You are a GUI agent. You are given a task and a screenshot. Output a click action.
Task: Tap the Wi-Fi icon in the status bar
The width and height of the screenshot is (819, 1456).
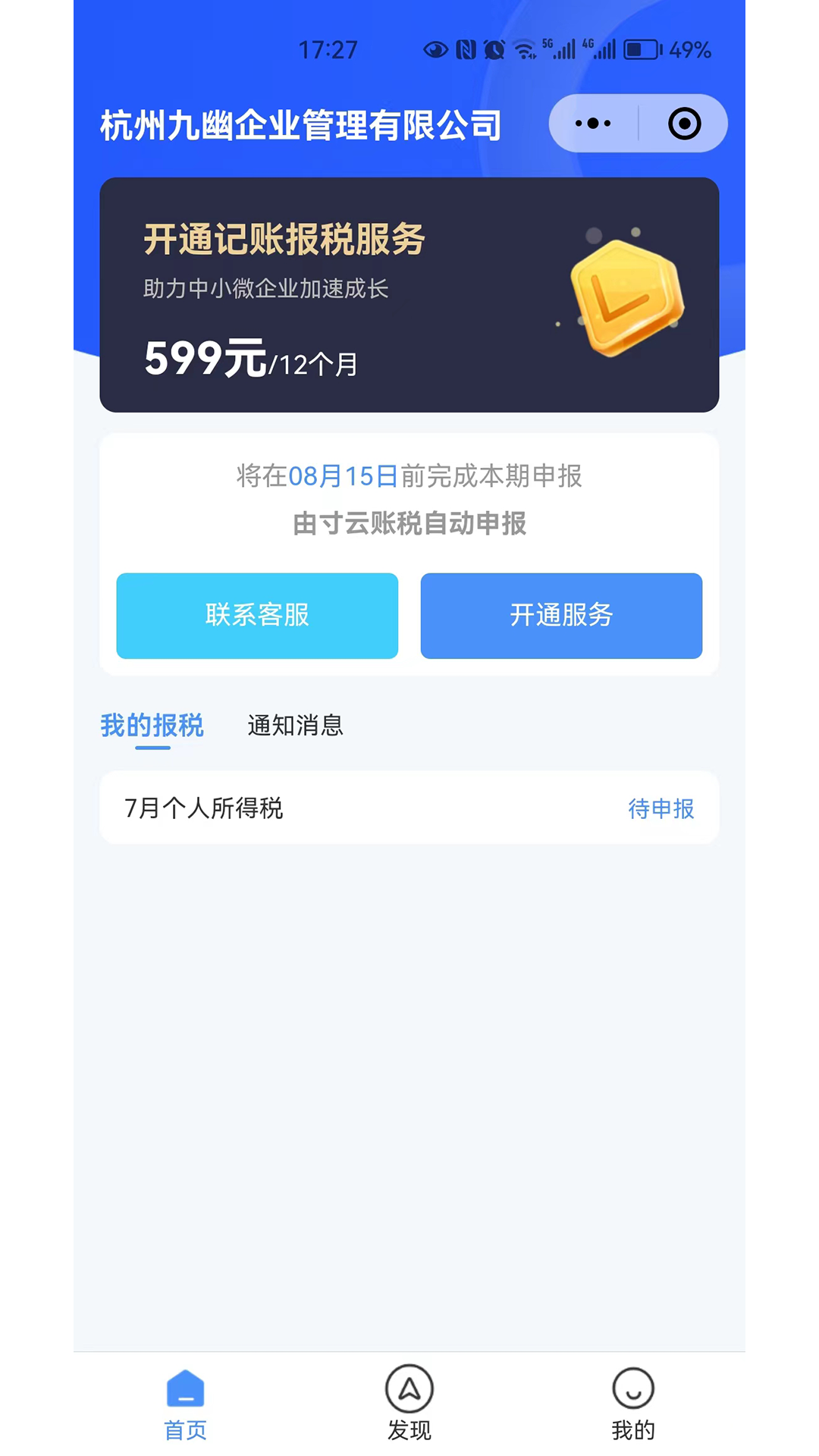click(525, 49)
